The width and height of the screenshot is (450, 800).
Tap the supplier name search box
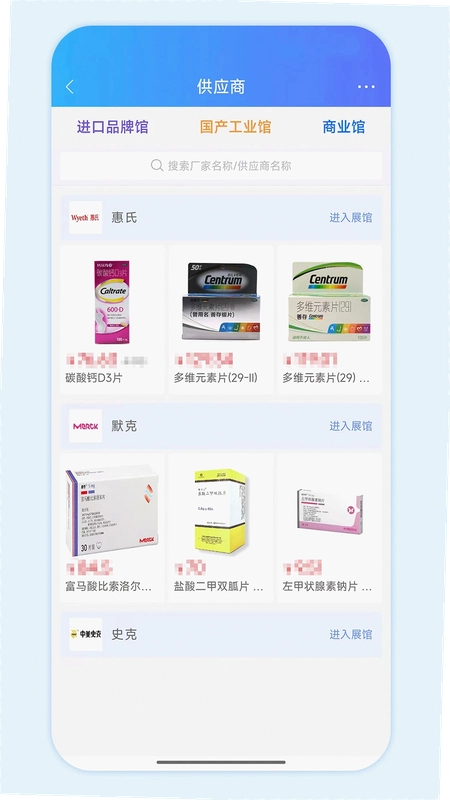coord(221,165)
